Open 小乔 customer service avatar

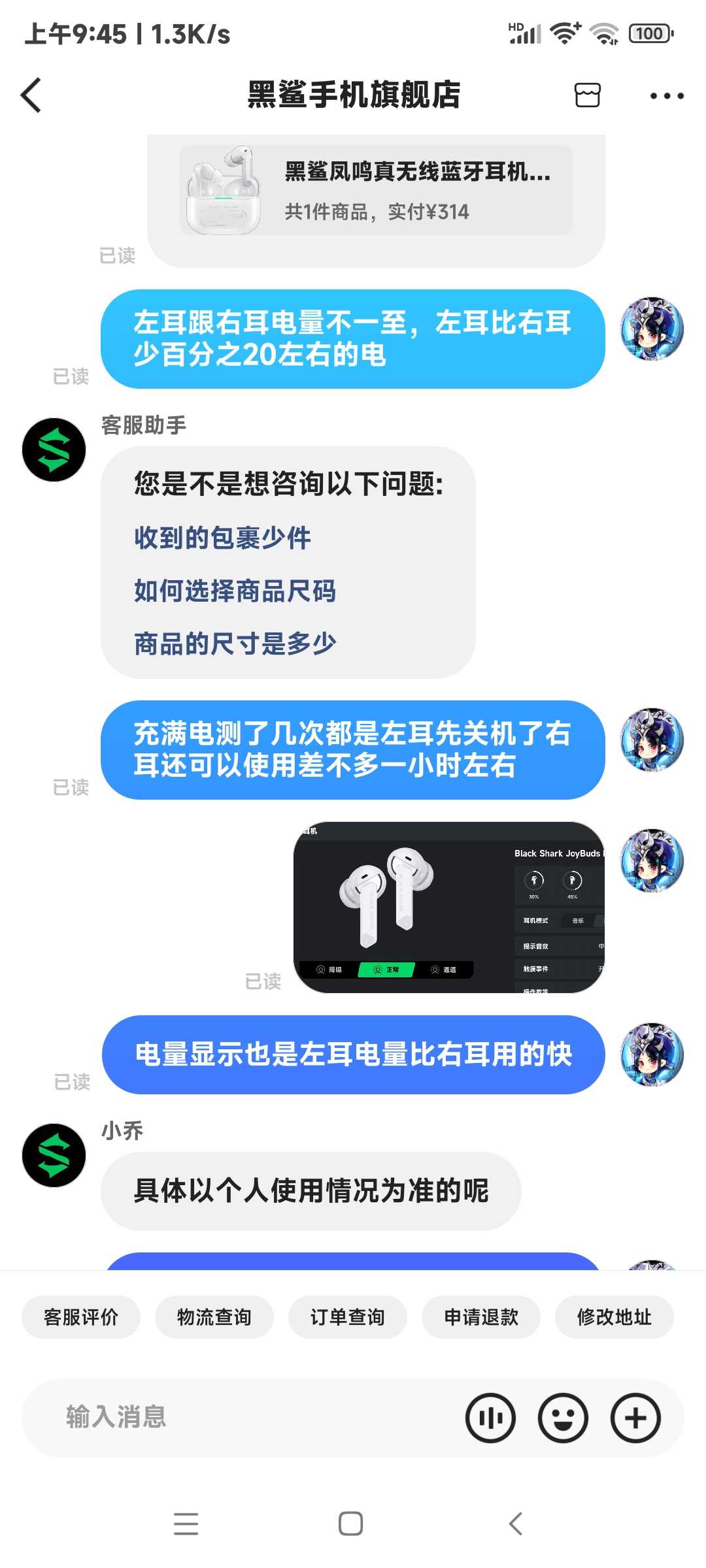tap(54, 1155)
